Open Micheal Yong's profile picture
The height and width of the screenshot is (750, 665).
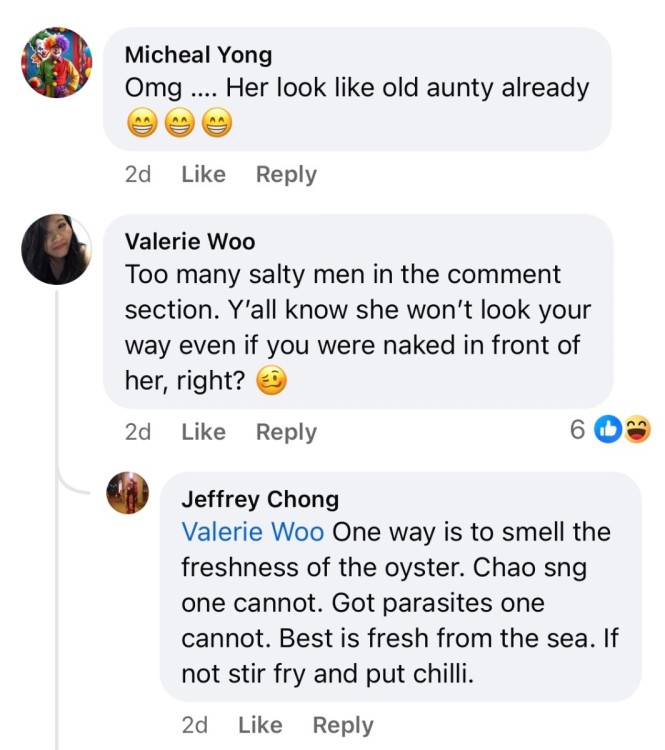coord(57,62)
